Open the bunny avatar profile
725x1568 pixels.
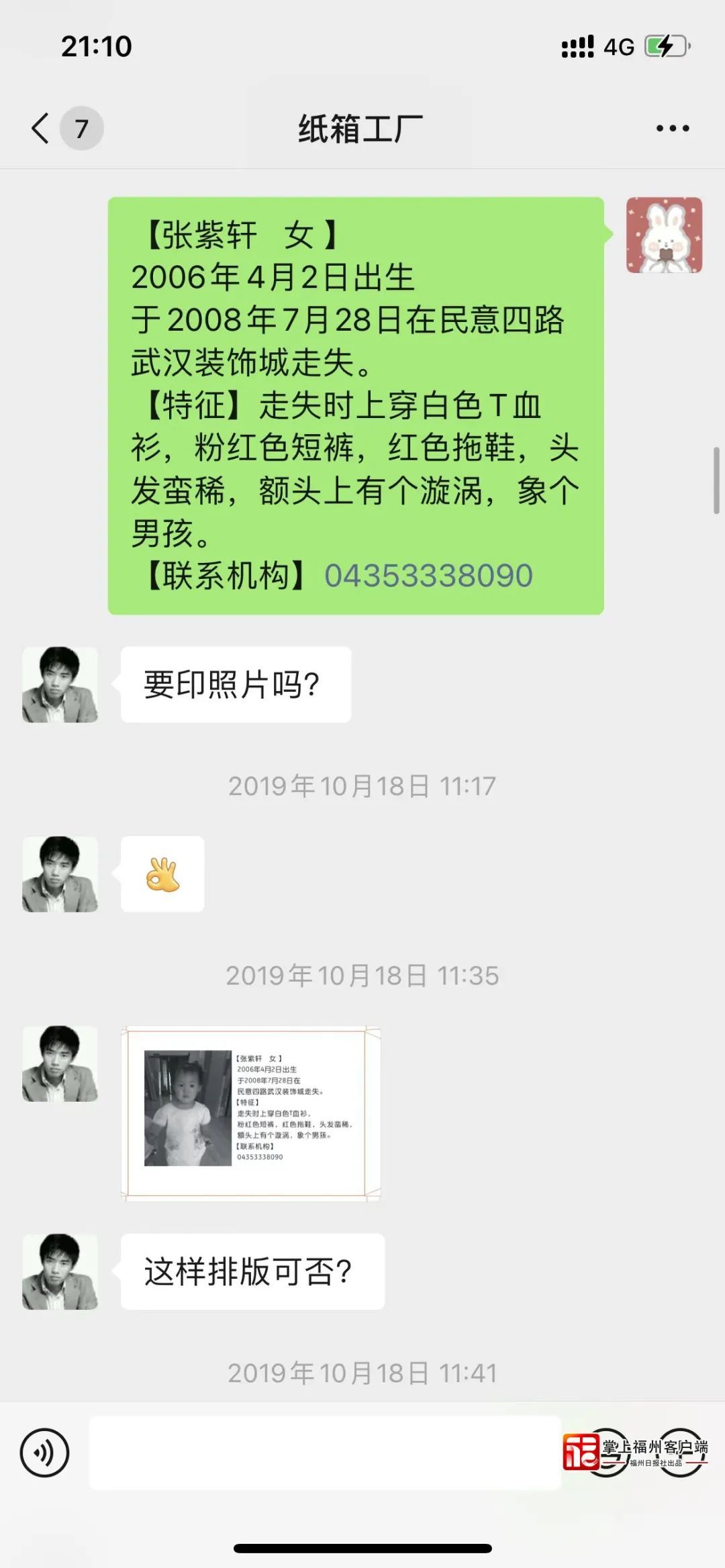(x=664, y=235)
